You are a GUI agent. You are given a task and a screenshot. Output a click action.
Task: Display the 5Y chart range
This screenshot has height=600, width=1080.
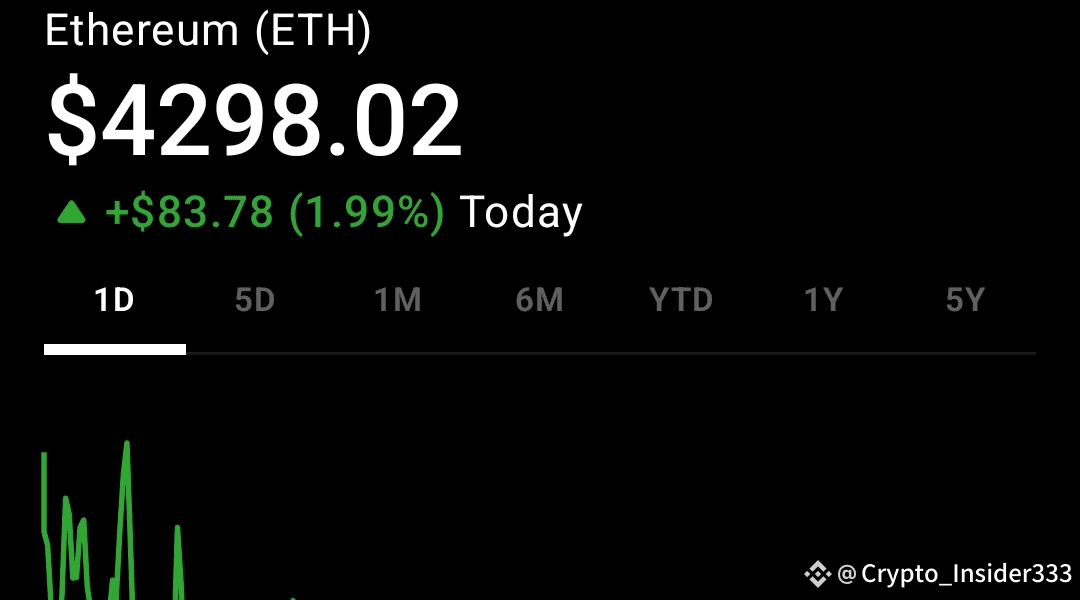(965, 300)
